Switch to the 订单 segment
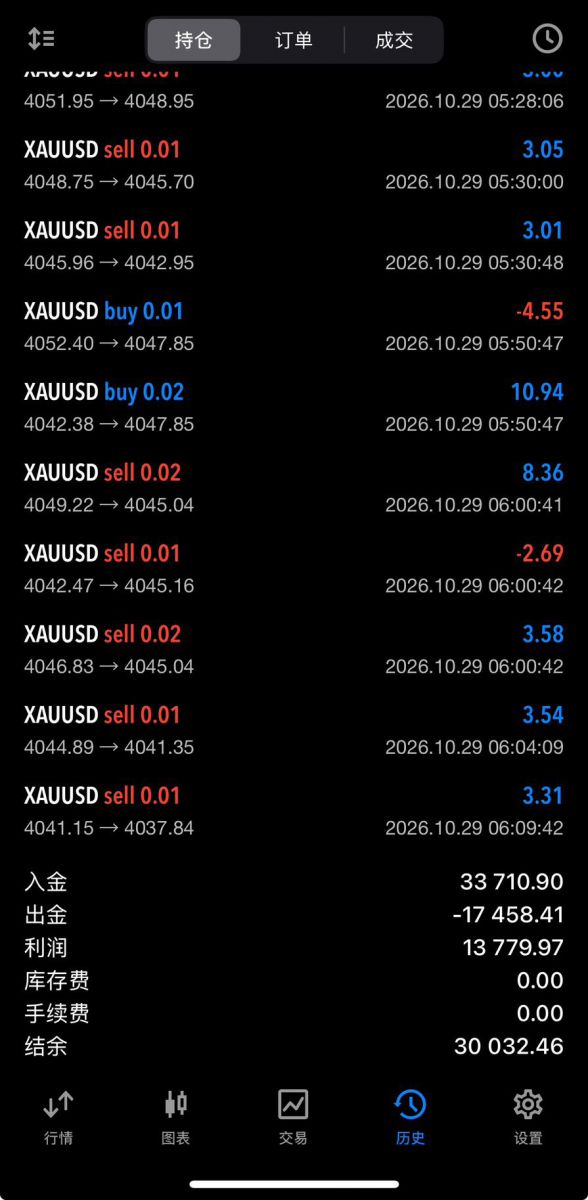The width and height of the screenshot is (588, 1200). (294, 40)
